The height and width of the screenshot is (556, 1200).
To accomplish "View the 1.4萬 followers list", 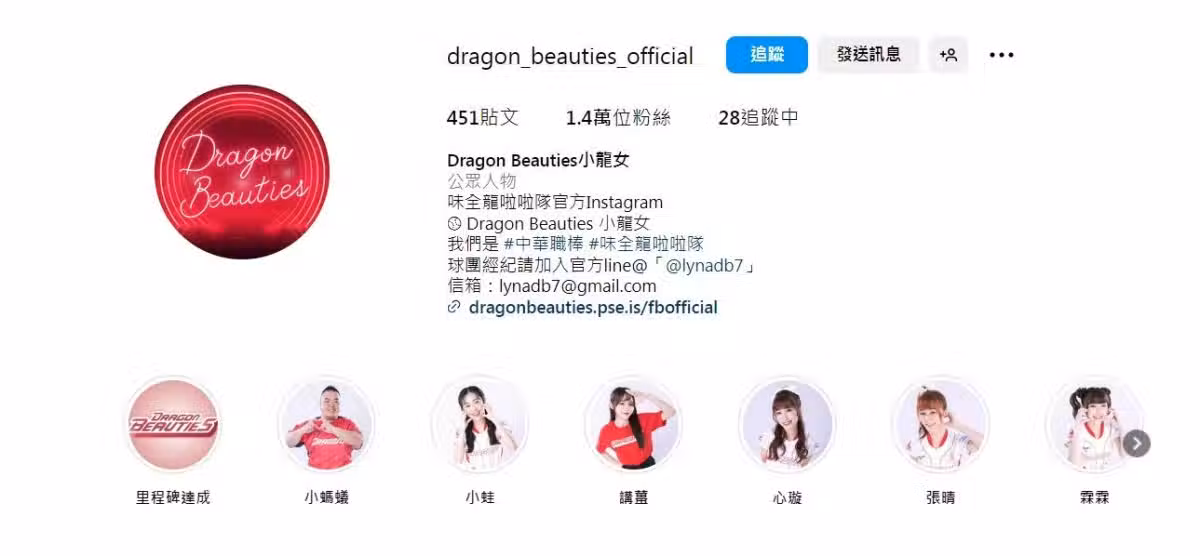I will 618,118.
